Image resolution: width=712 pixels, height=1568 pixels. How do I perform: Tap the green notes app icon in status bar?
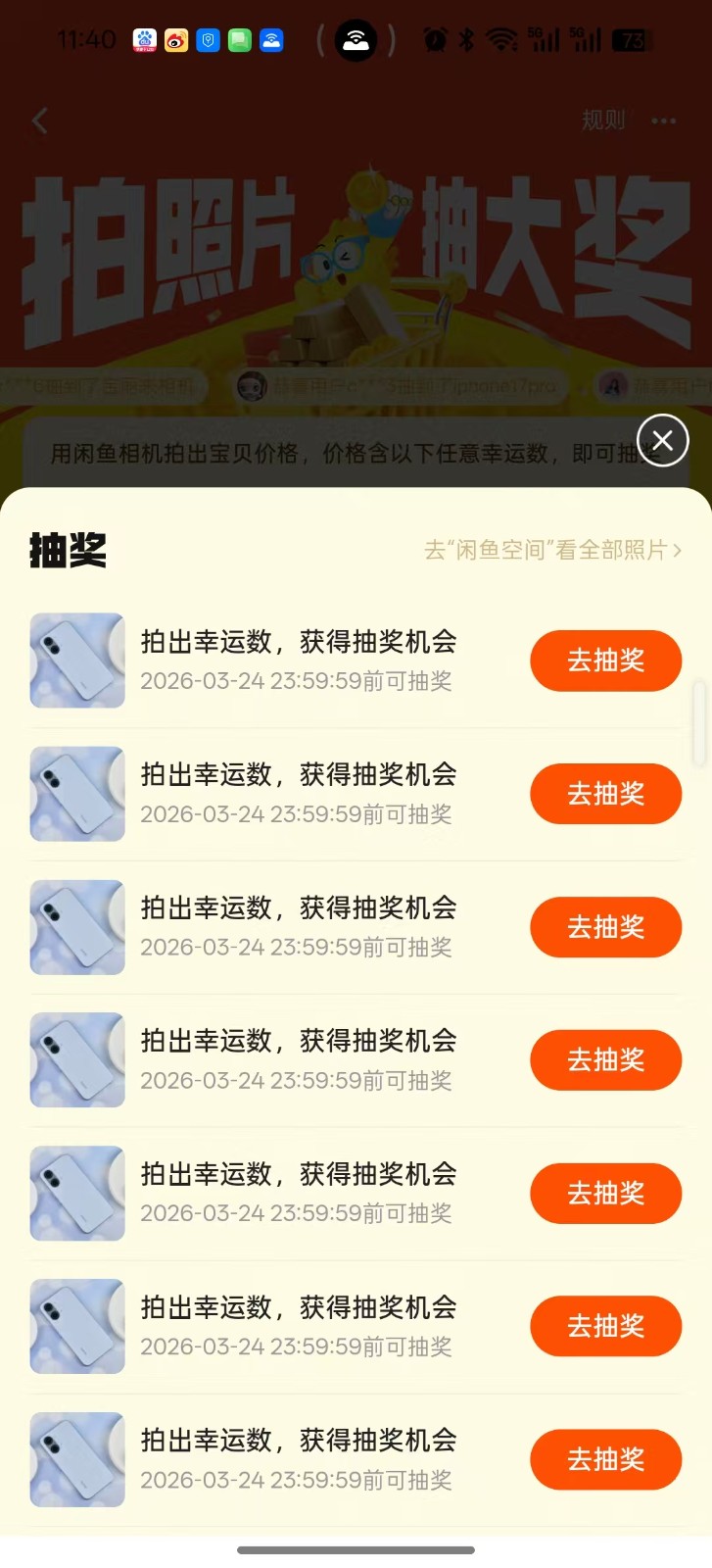coord(239,40)
